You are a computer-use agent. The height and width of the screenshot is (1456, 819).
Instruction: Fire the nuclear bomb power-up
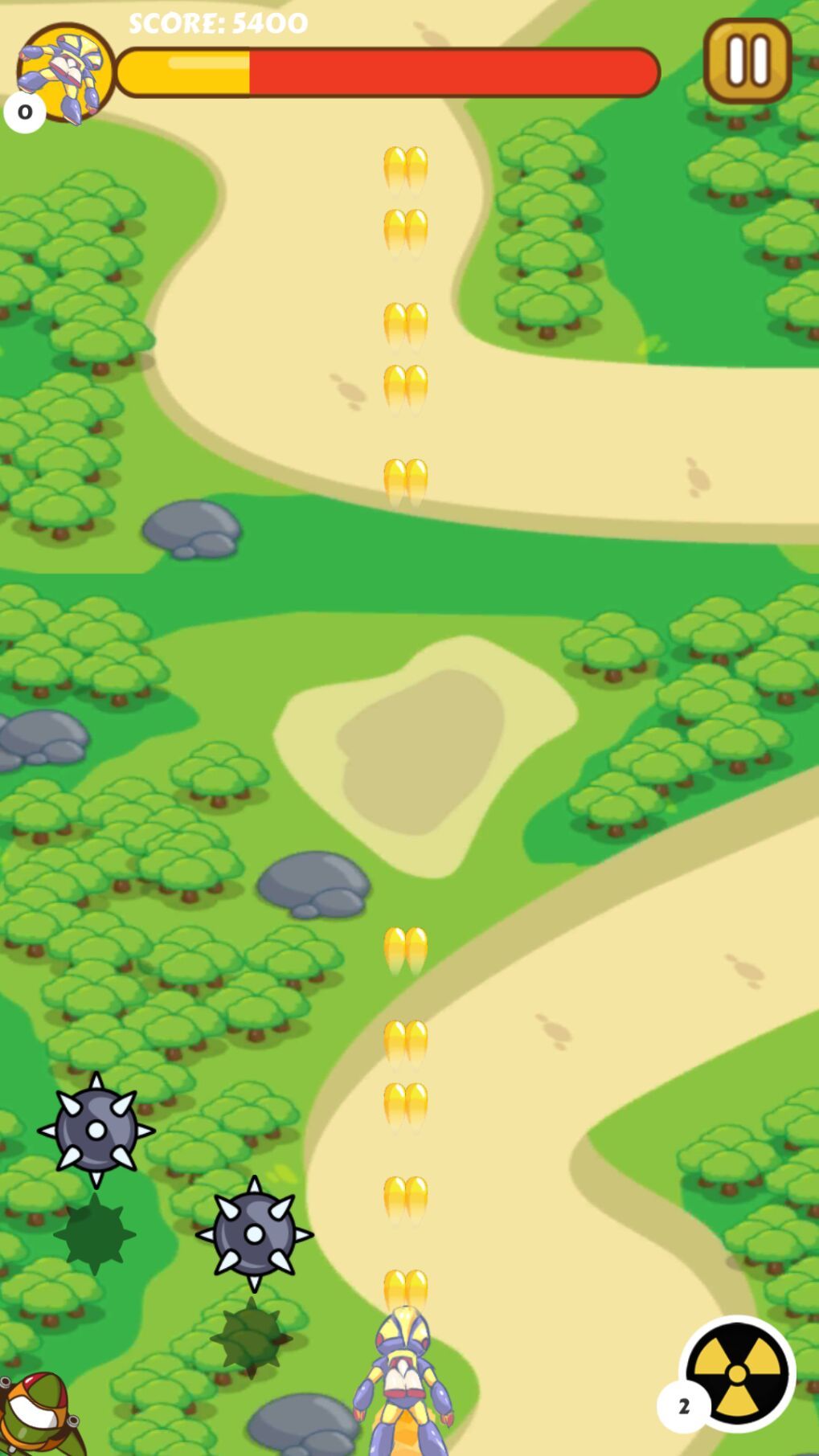coord(736,1375)
